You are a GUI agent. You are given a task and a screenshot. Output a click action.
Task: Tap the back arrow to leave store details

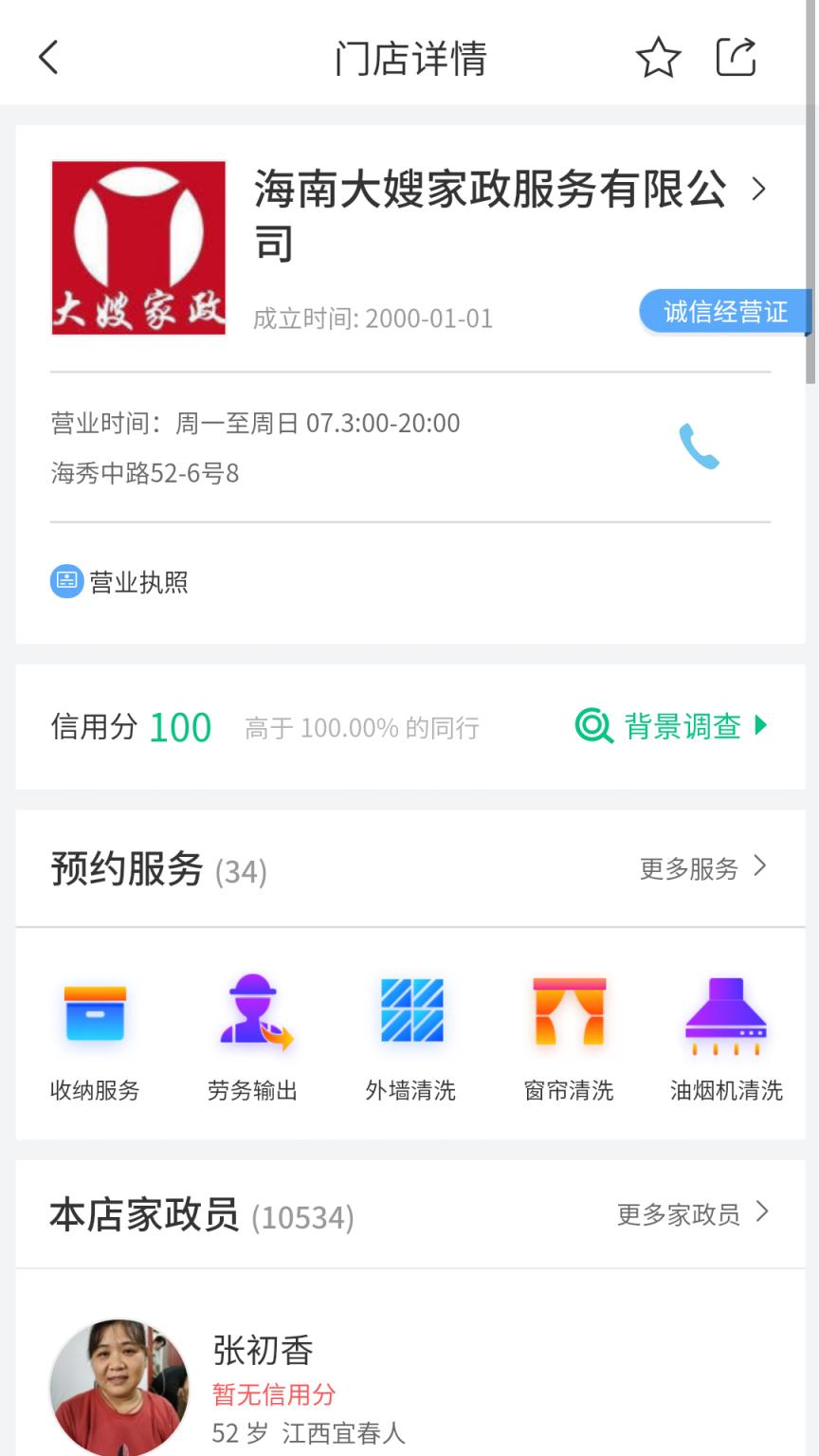[47, 57]
